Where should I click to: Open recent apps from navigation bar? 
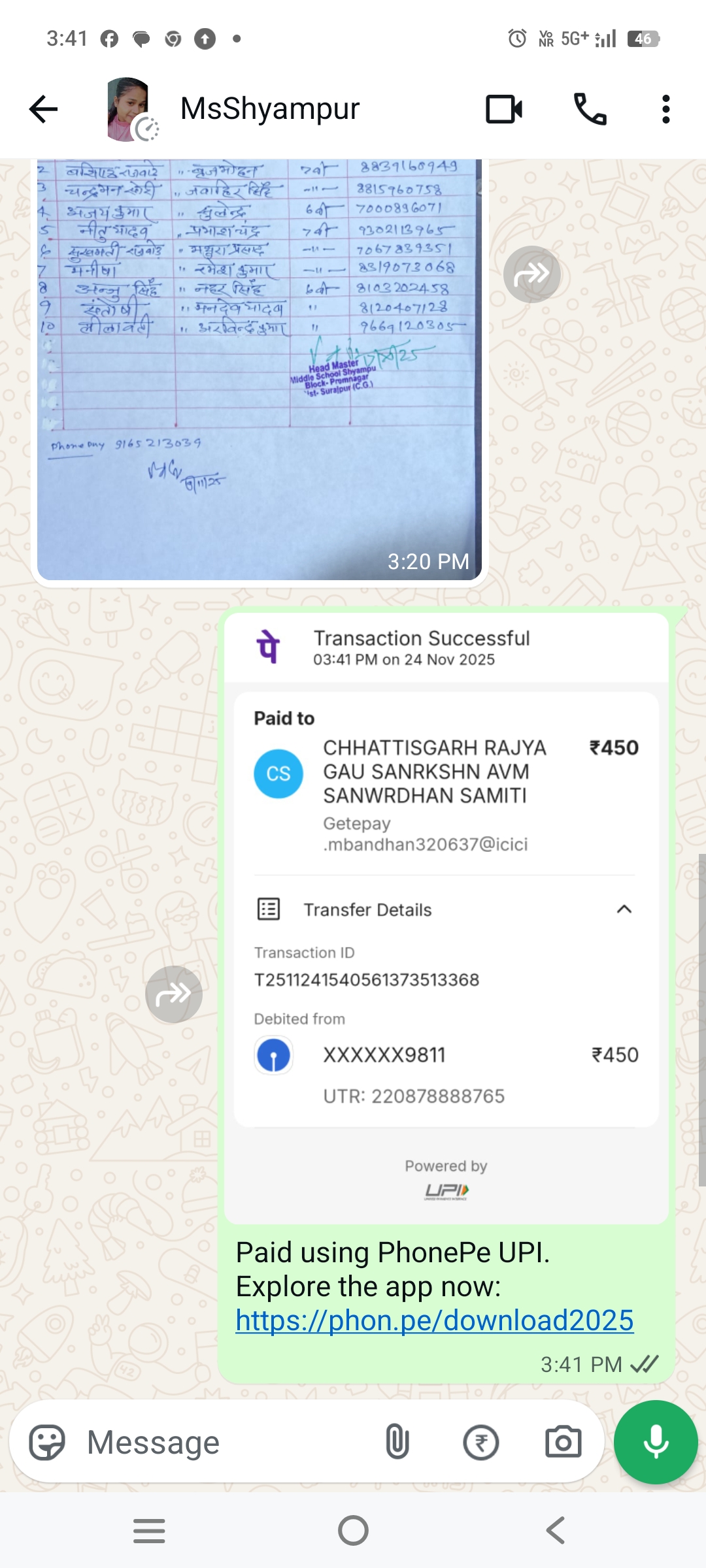149,1530
